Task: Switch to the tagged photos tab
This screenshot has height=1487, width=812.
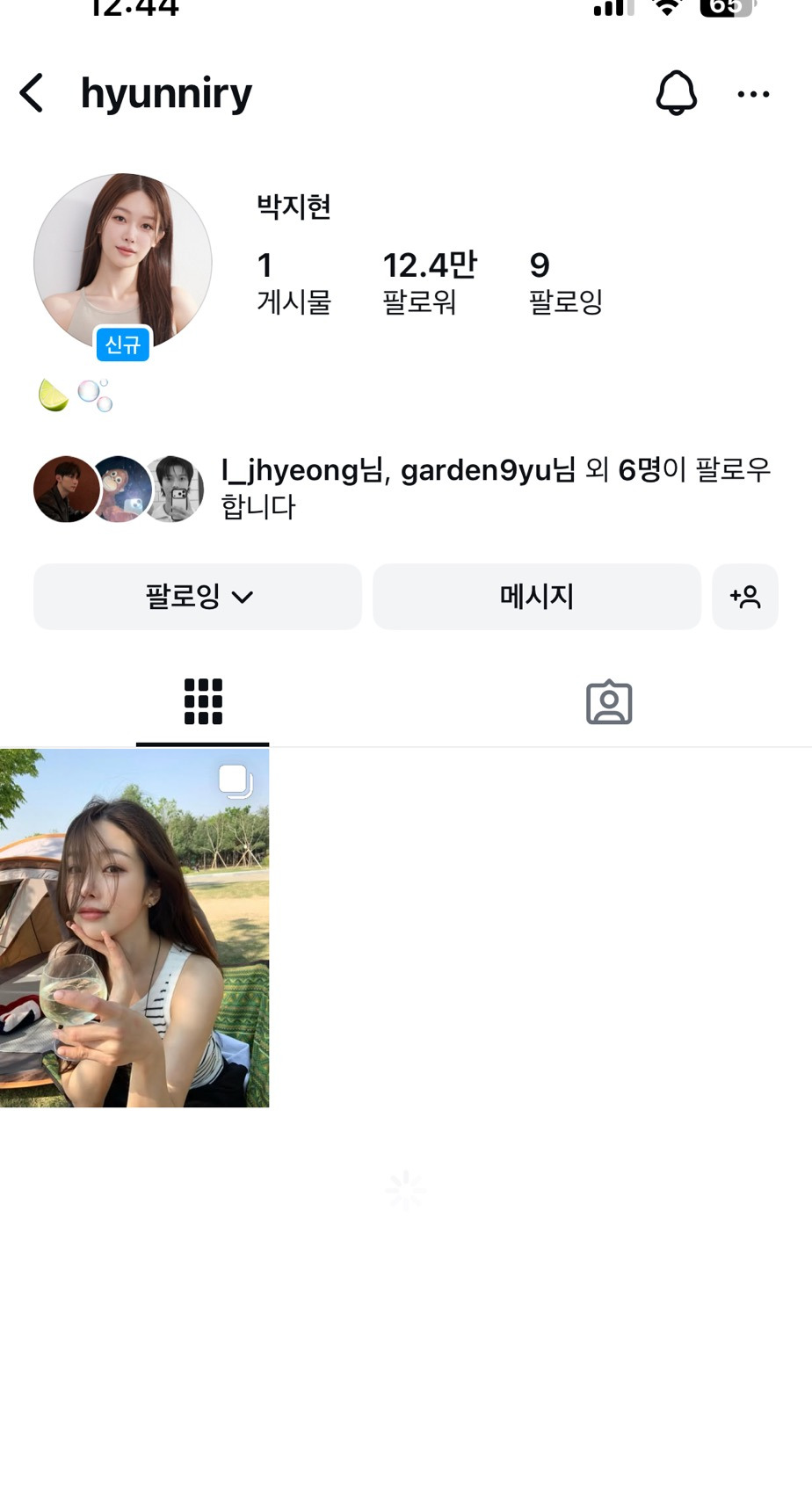Action: [609, 701]
